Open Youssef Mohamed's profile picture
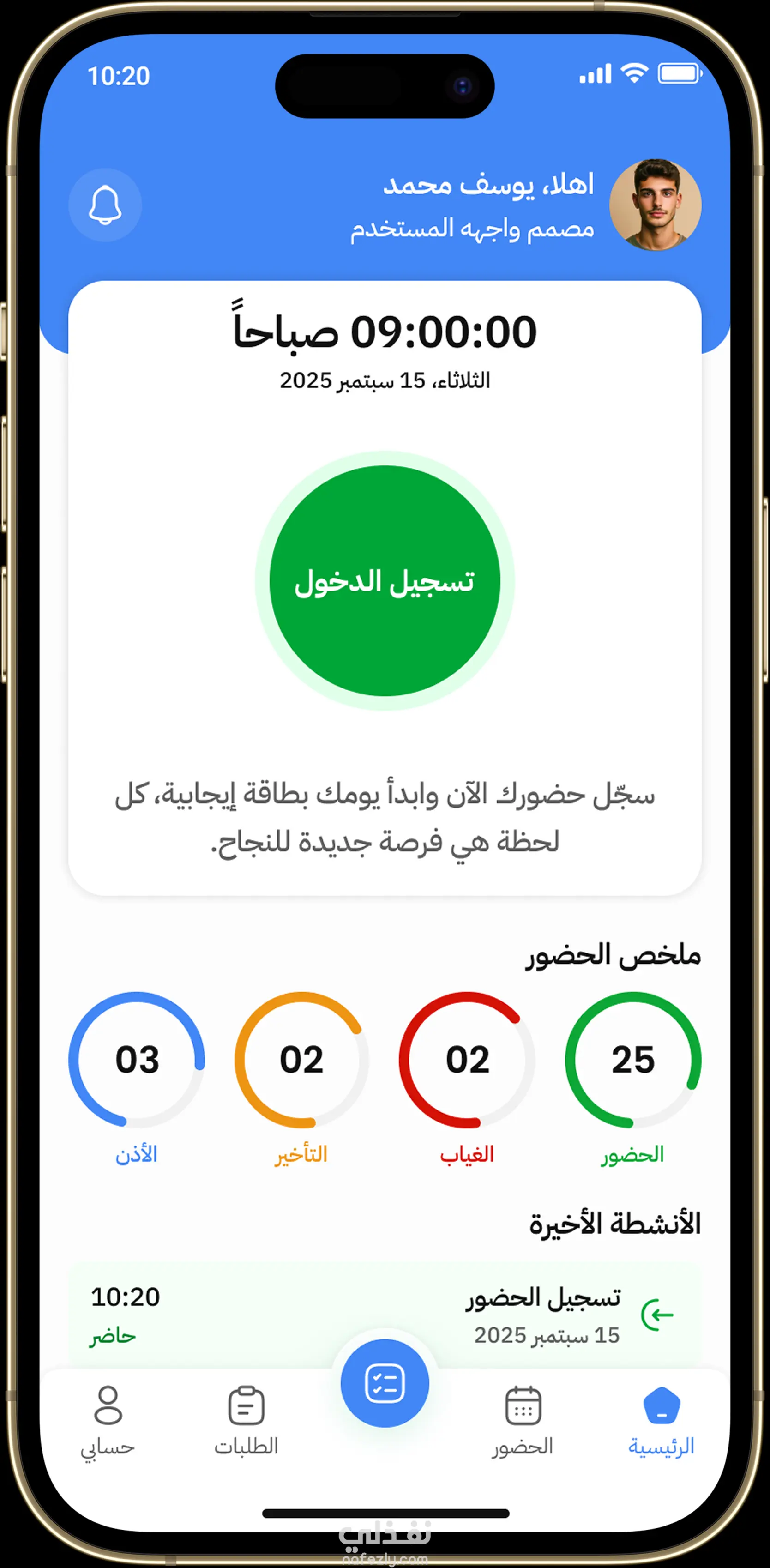This screenshot has width=770, height=1568. 655,205
